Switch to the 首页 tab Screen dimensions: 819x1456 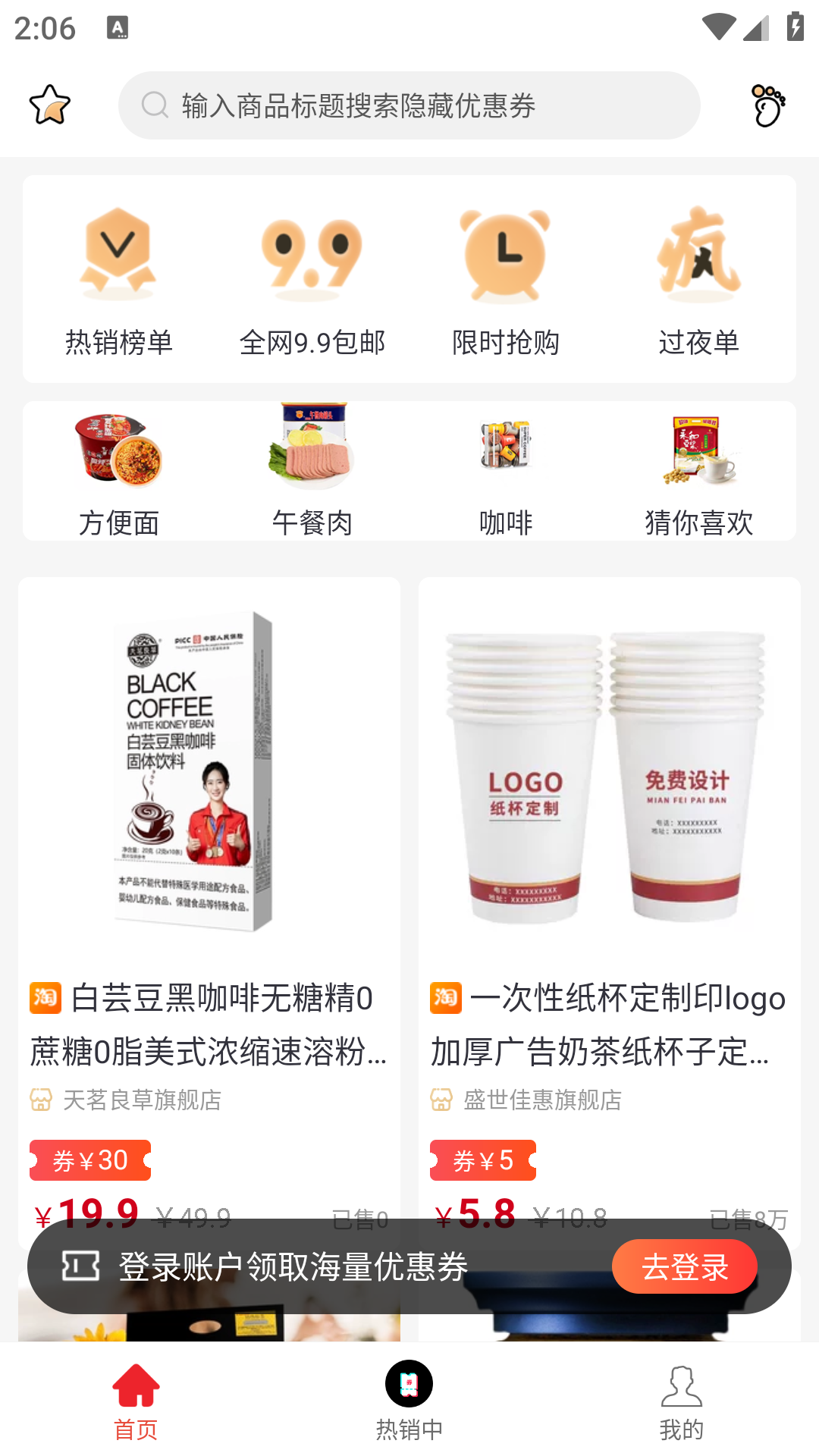point(136,1401)
